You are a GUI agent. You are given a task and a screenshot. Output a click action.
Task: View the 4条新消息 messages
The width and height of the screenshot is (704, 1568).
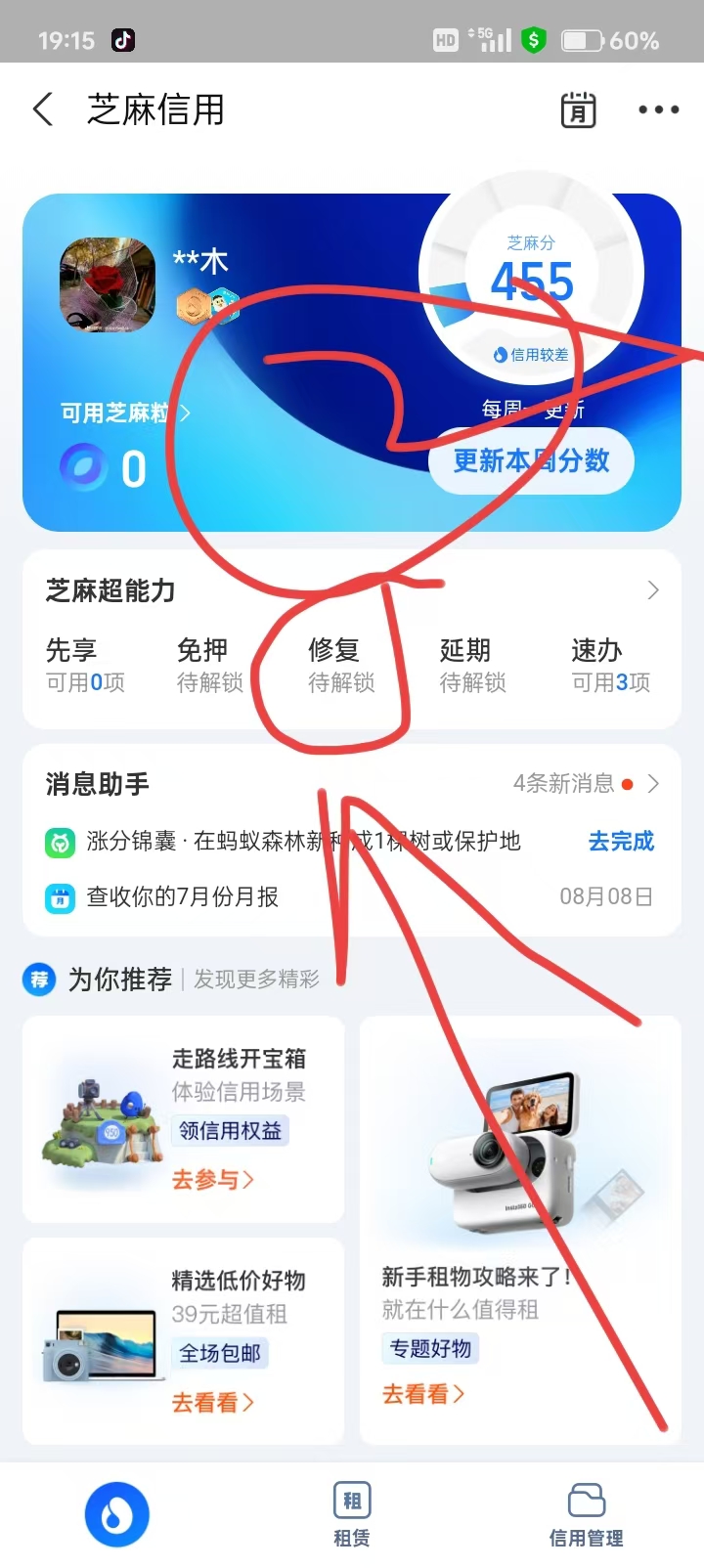tap(585, 784)
